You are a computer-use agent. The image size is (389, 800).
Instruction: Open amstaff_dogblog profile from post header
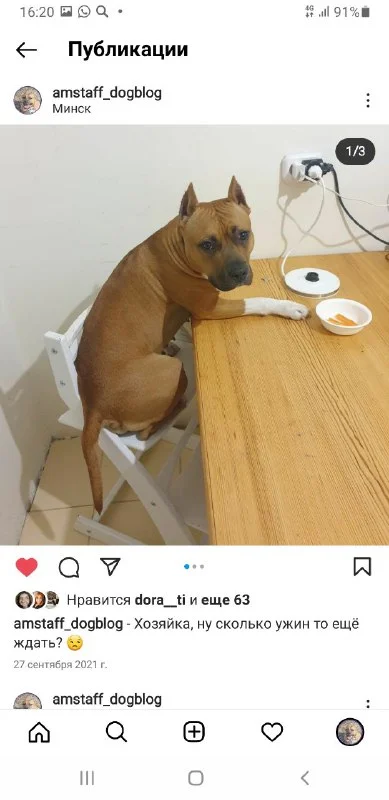(107, 93)
